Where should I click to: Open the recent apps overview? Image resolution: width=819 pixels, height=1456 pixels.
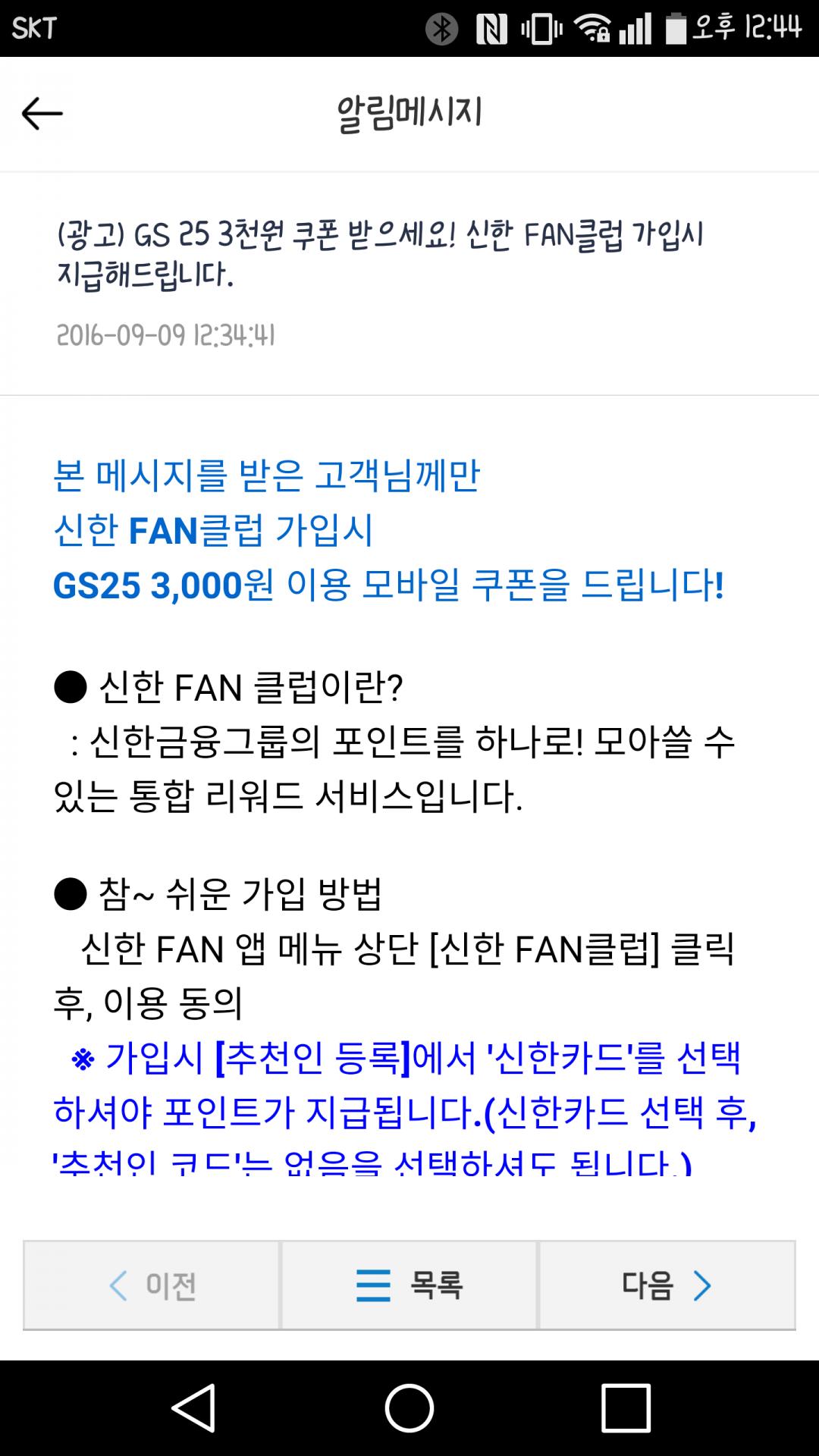pyautogui.click(x=626, y=1408)
